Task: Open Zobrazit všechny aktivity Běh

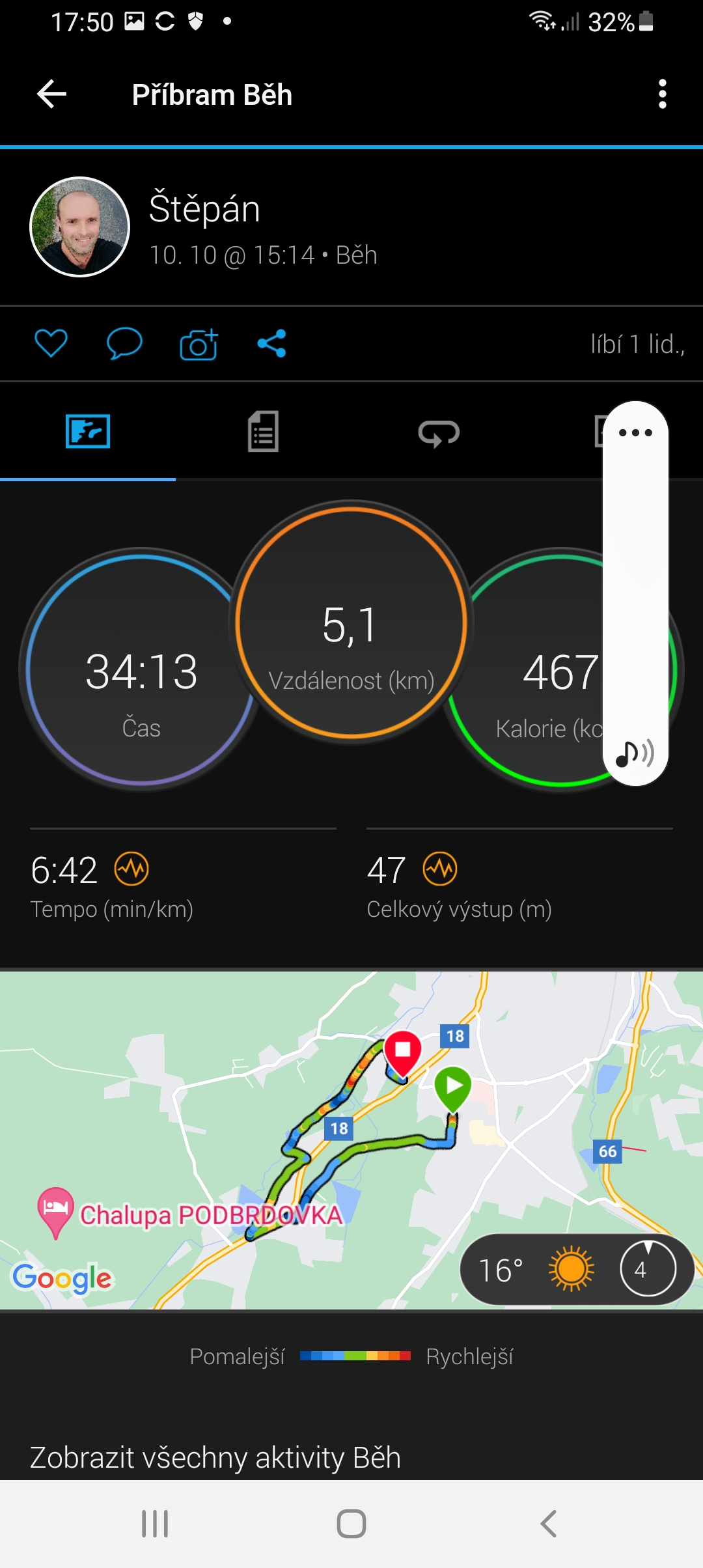Action: point(215,1457)
